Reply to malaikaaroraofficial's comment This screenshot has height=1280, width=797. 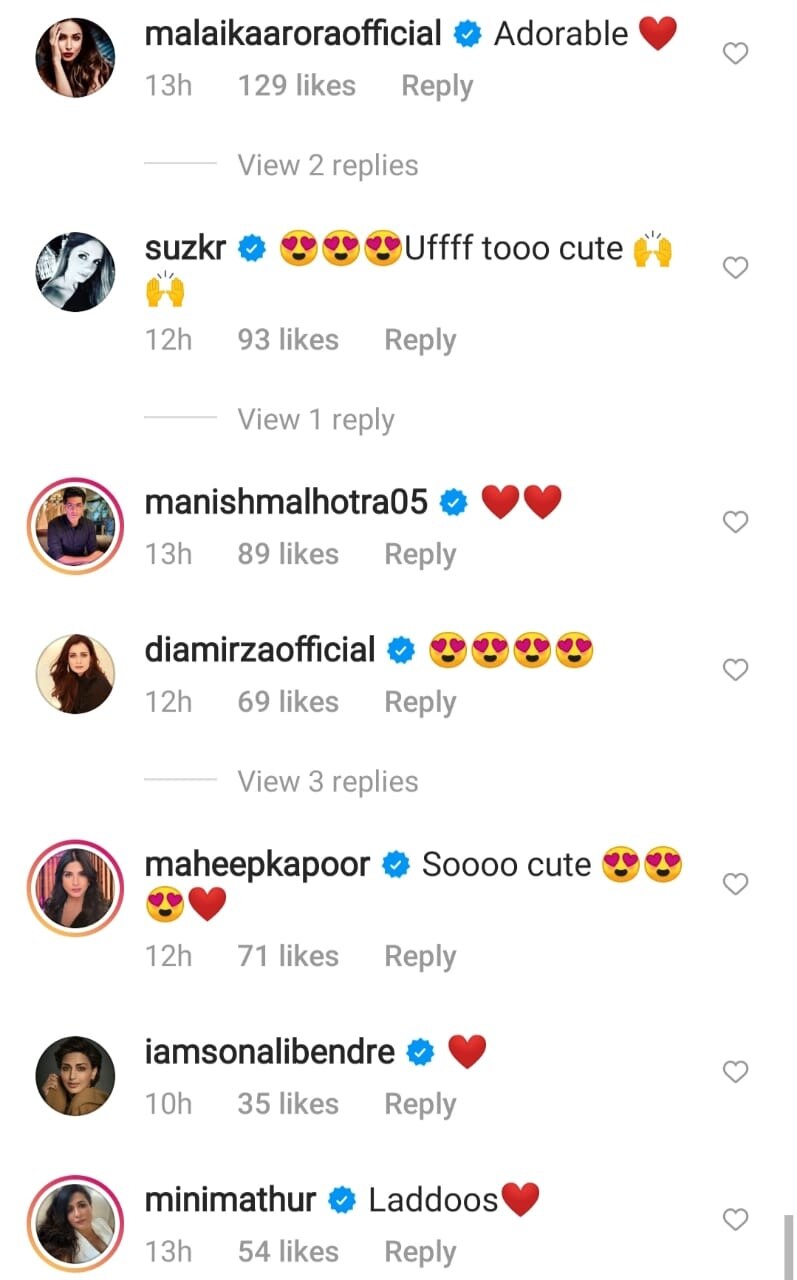click(437, 86)
